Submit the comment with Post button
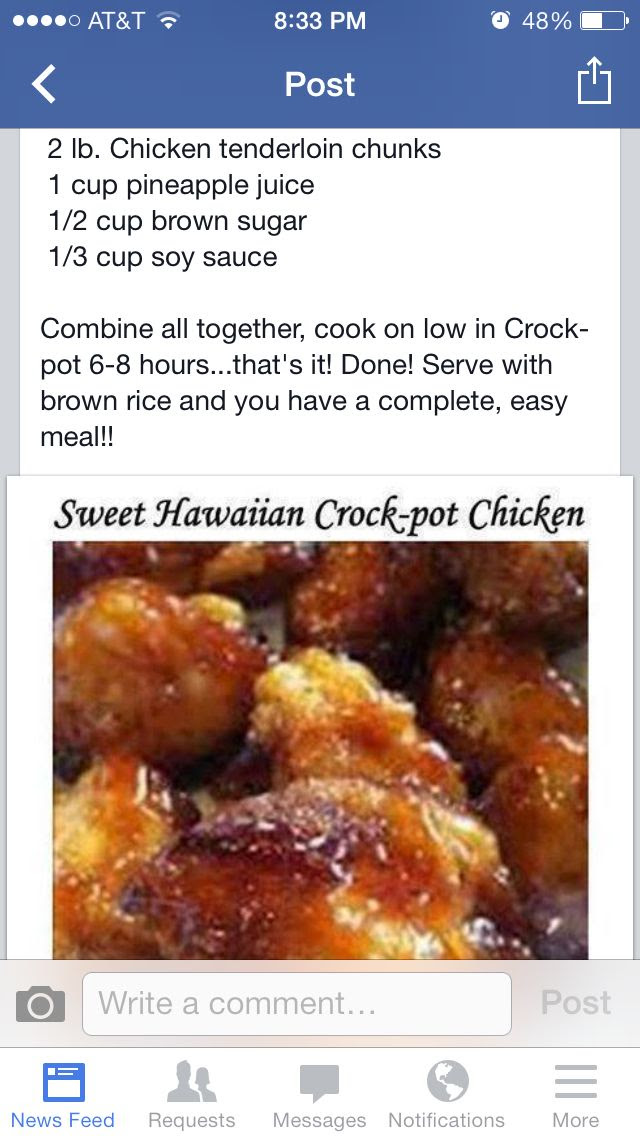 tap(575, 1003)
